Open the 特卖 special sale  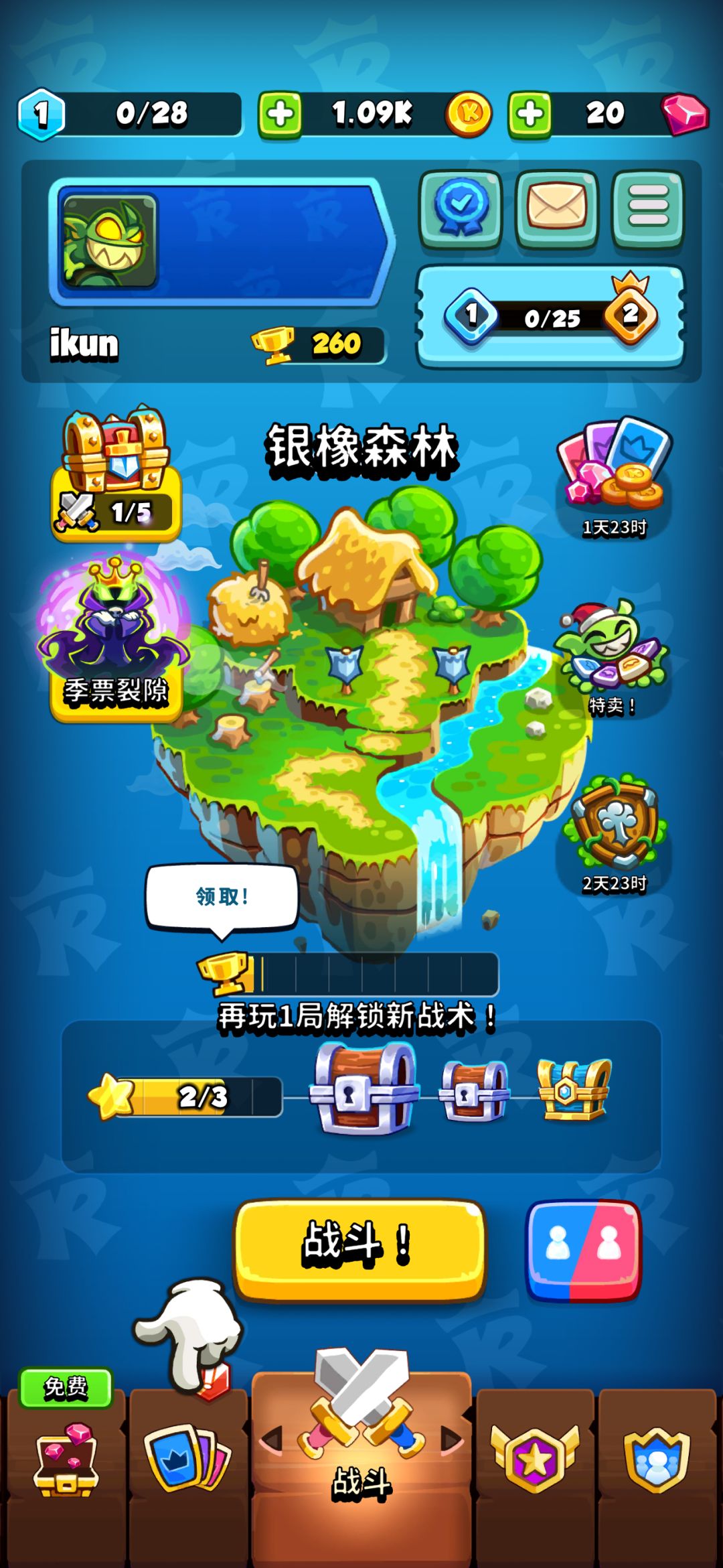(613, 658)
